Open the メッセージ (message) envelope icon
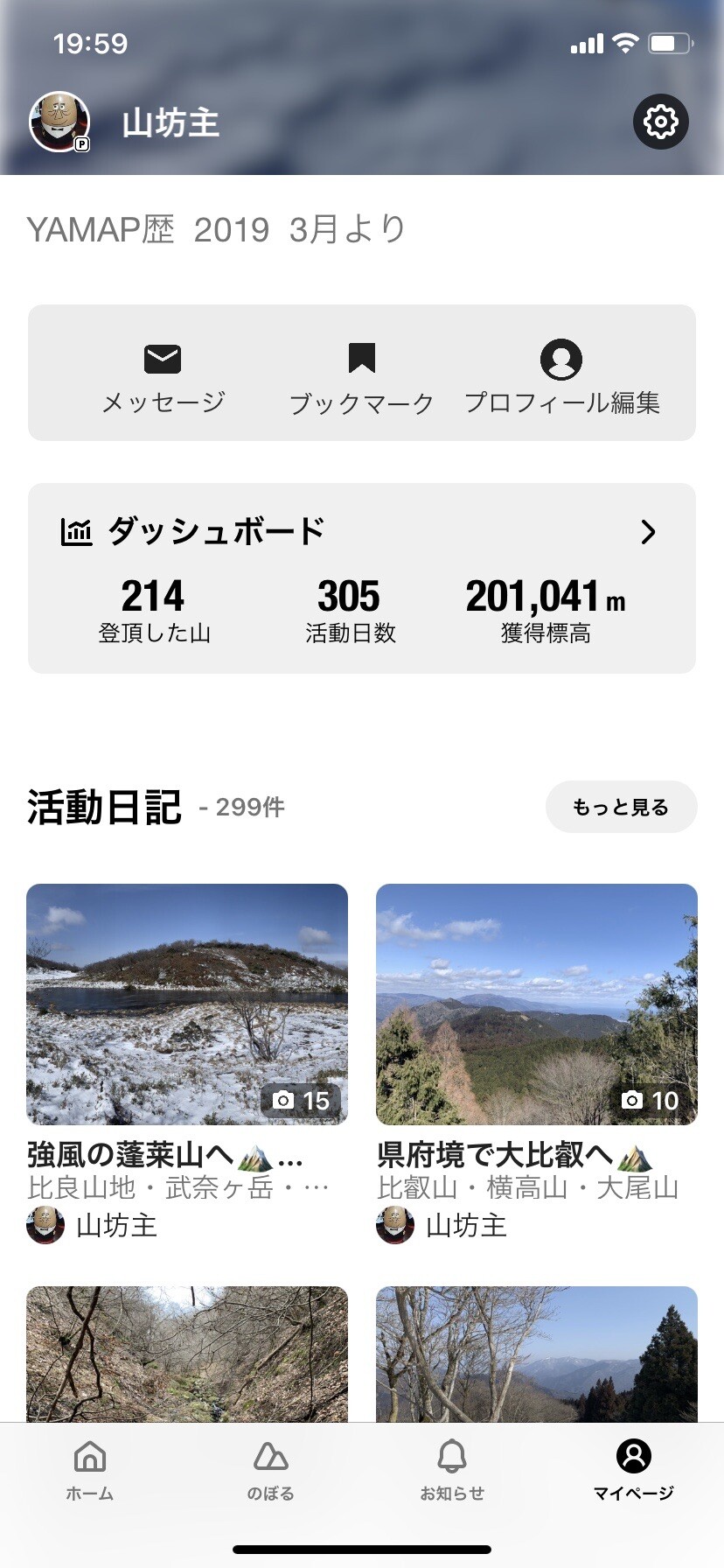Image resolution: width=724 pixels, height=1568 pixels. pyautogui.click(x=161, y=359)
